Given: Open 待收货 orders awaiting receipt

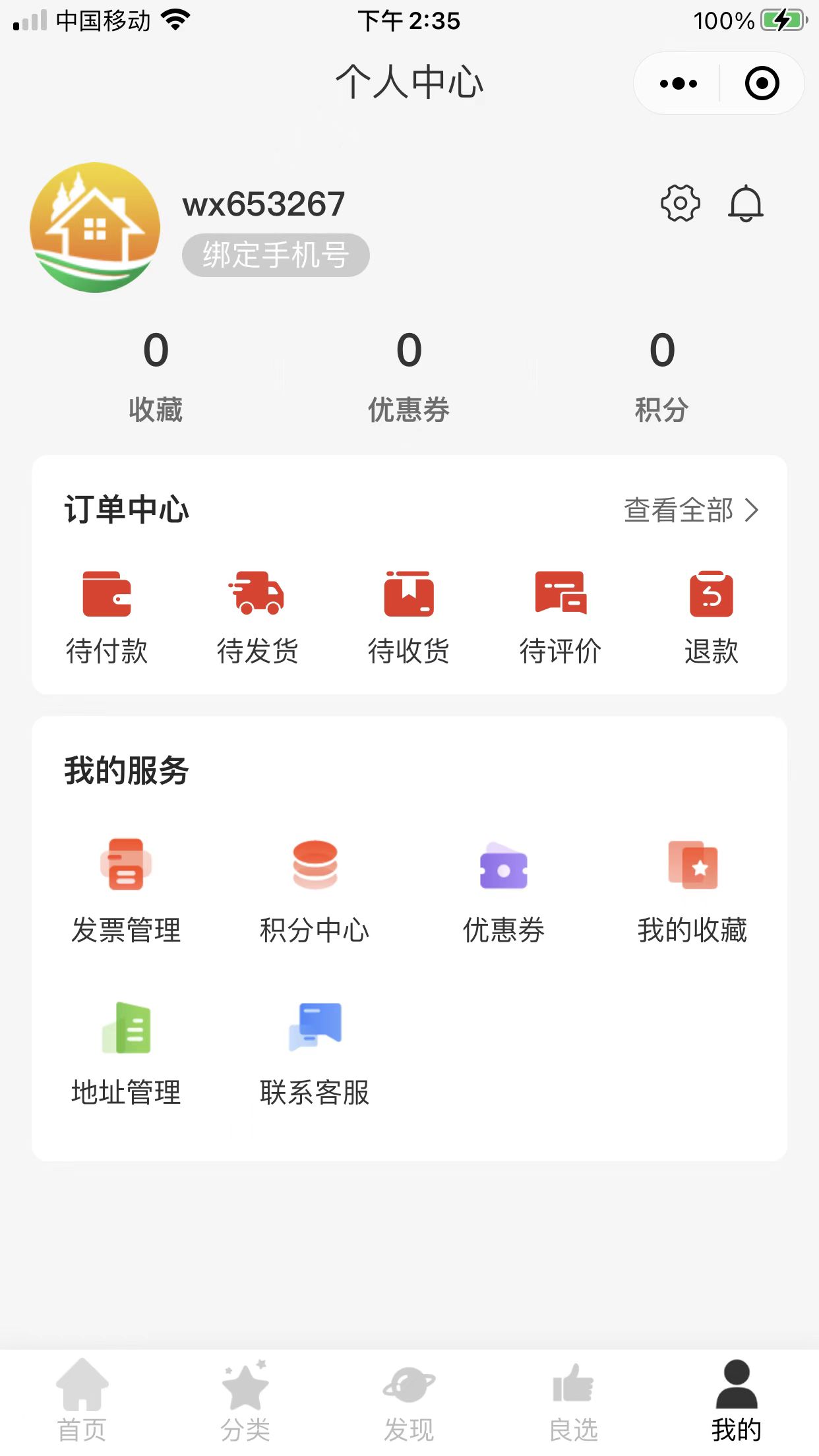Looking at the screenshot, I should (409, 618).
